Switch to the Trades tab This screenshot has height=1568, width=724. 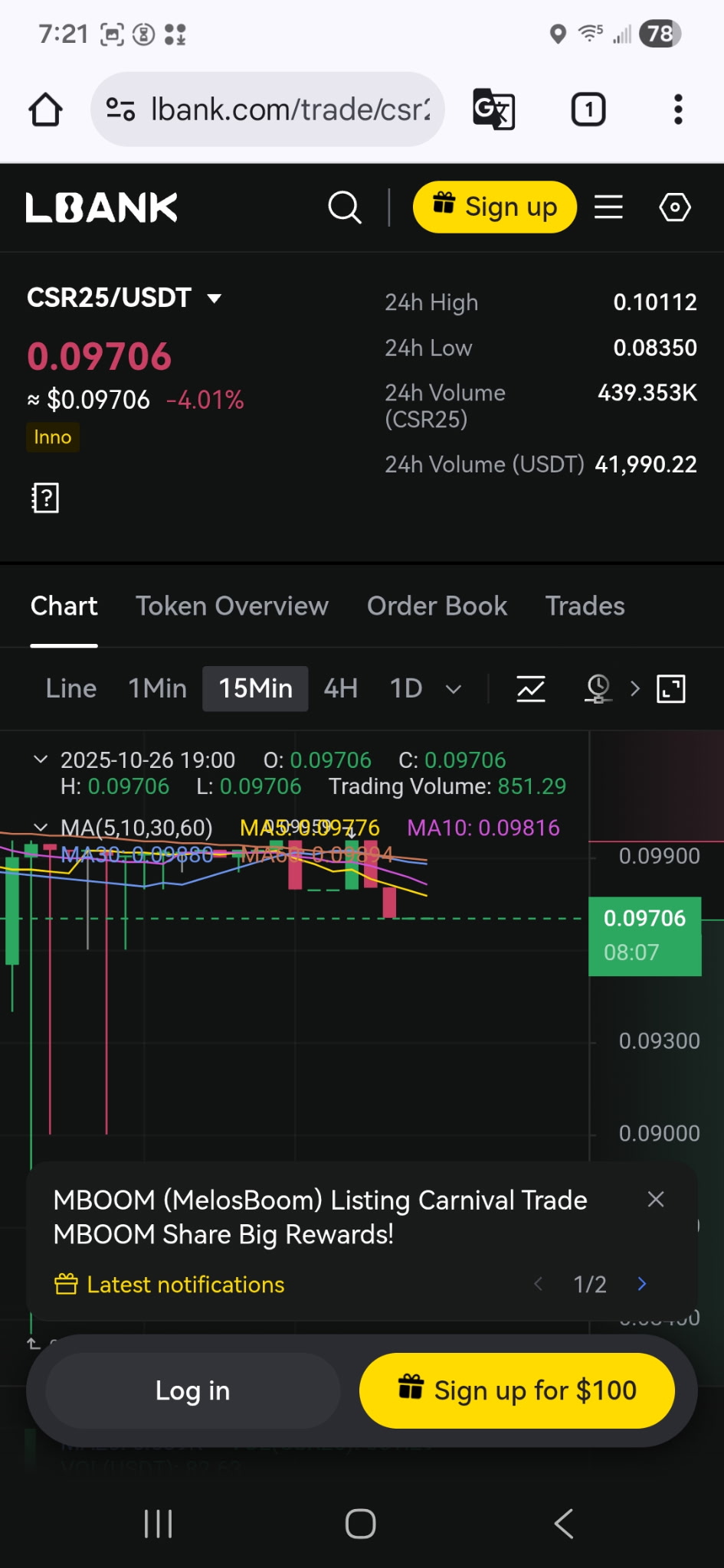[585, 606]
